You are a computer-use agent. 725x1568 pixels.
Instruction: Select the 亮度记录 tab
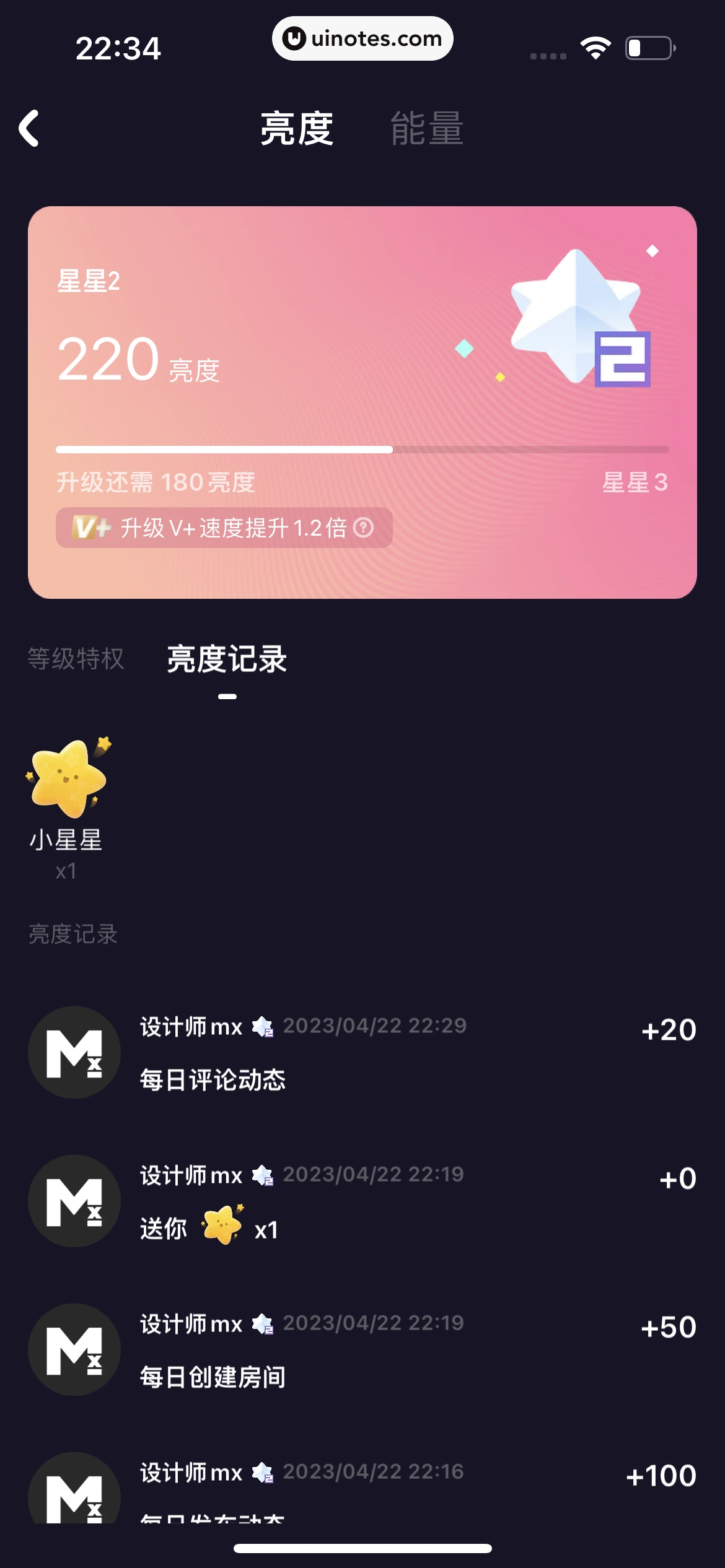click(x=227, y=660)
